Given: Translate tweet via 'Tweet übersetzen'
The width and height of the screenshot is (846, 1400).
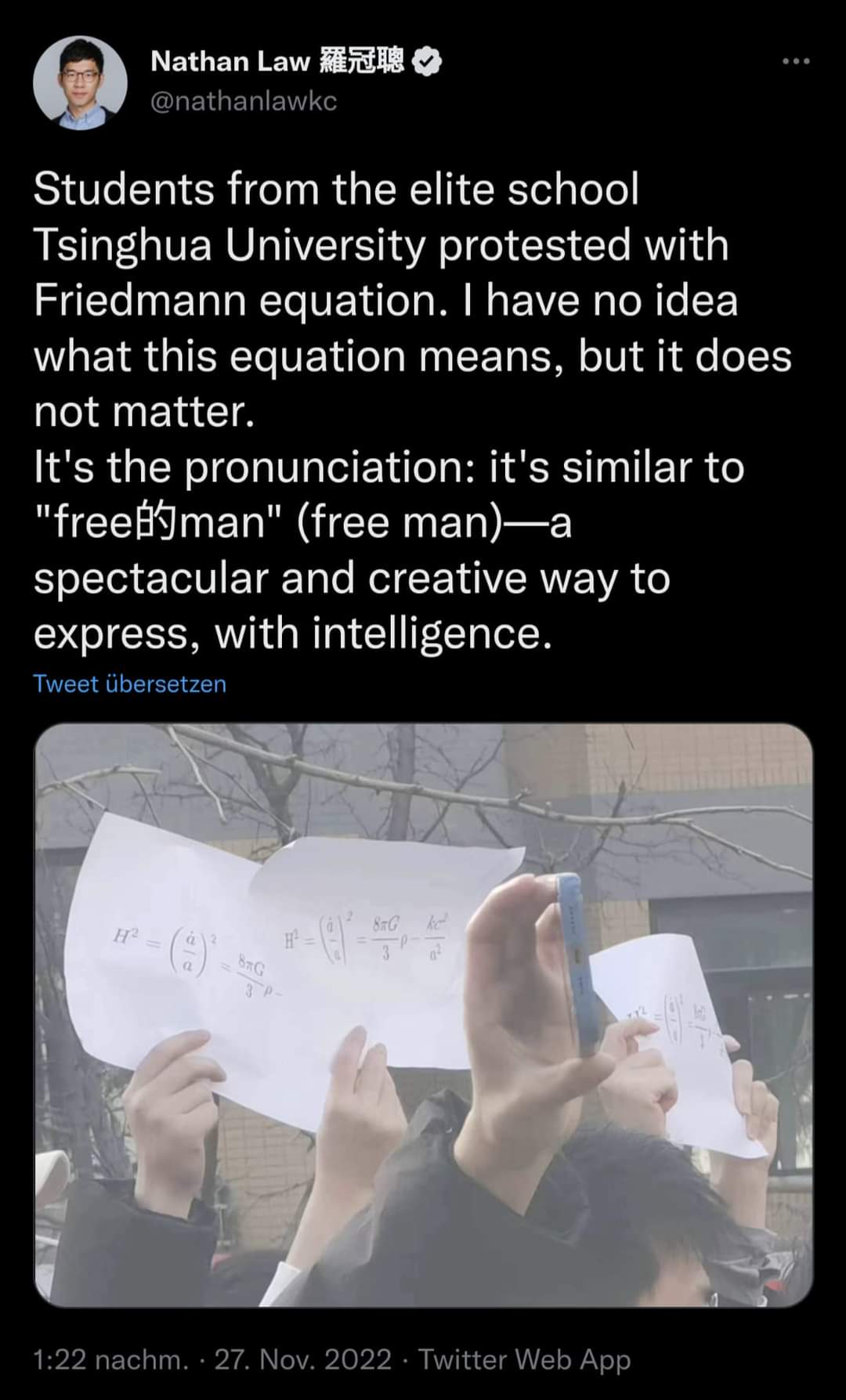Looking at the screenshot, I should tap(130, 684).
